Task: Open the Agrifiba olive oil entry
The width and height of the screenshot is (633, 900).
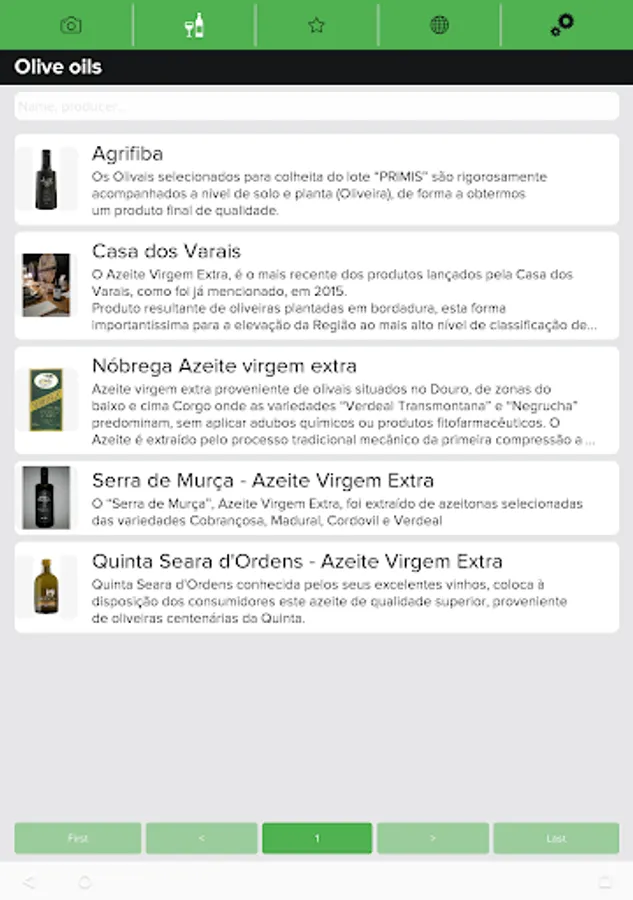Action: click(316, 180)
